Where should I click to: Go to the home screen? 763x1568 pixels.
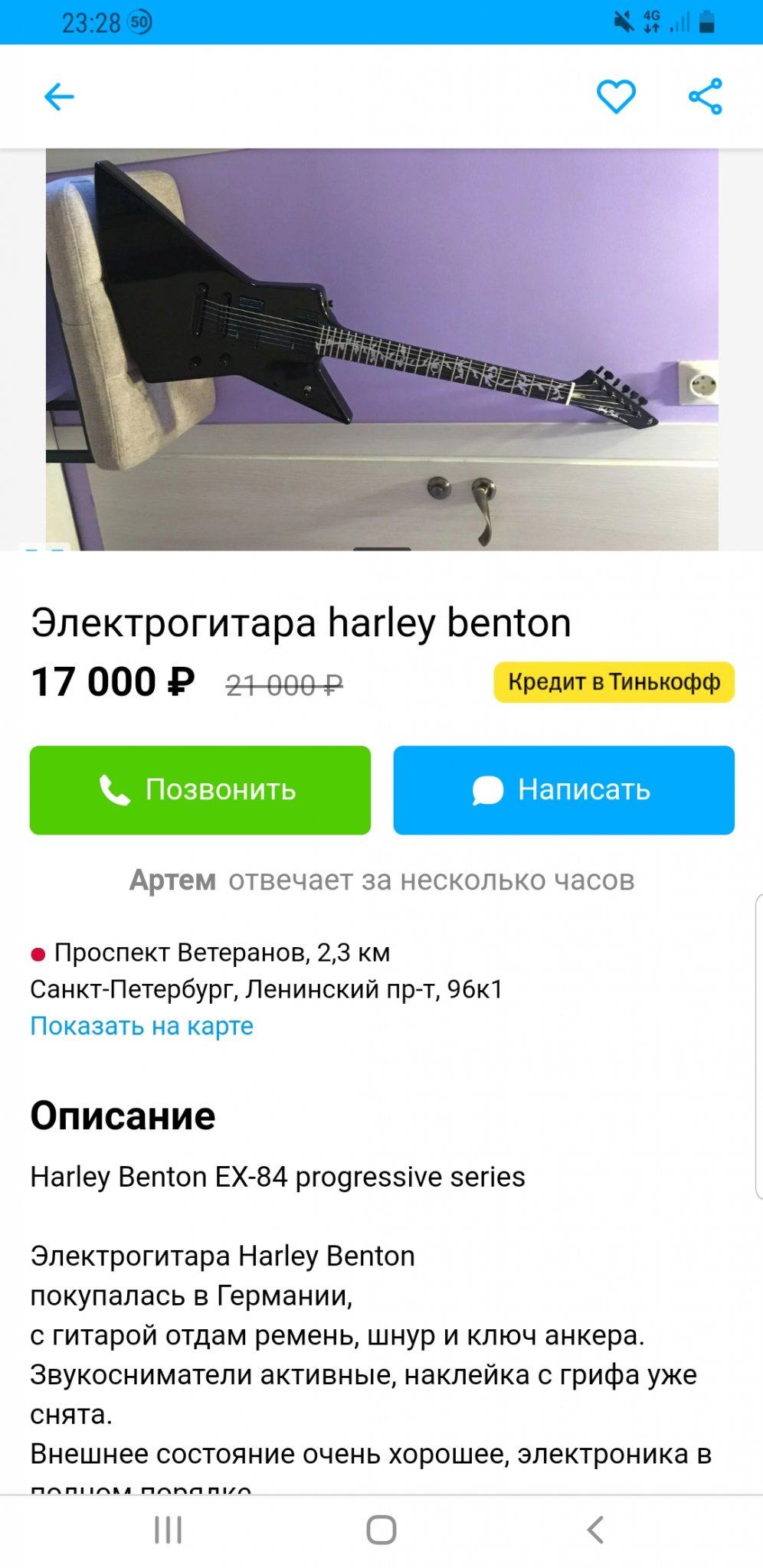tap(381, 1530)
